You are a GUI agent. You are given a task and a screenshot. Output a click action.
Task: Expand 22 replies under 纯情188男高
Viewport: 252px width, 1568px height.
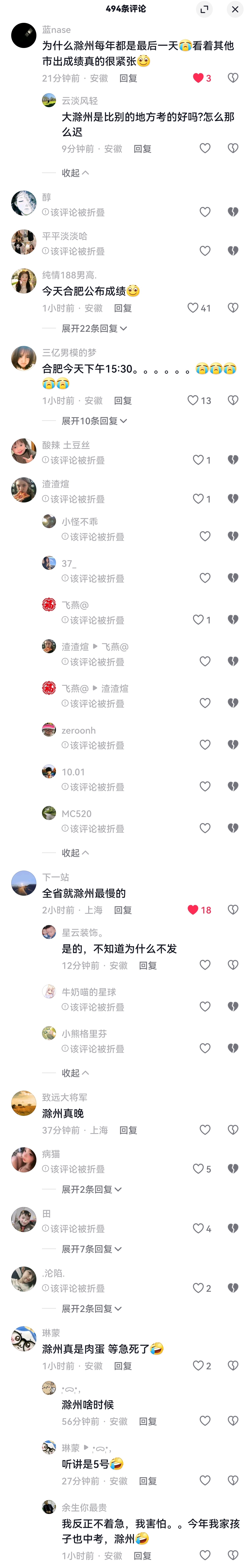click(x=94, y=328)
